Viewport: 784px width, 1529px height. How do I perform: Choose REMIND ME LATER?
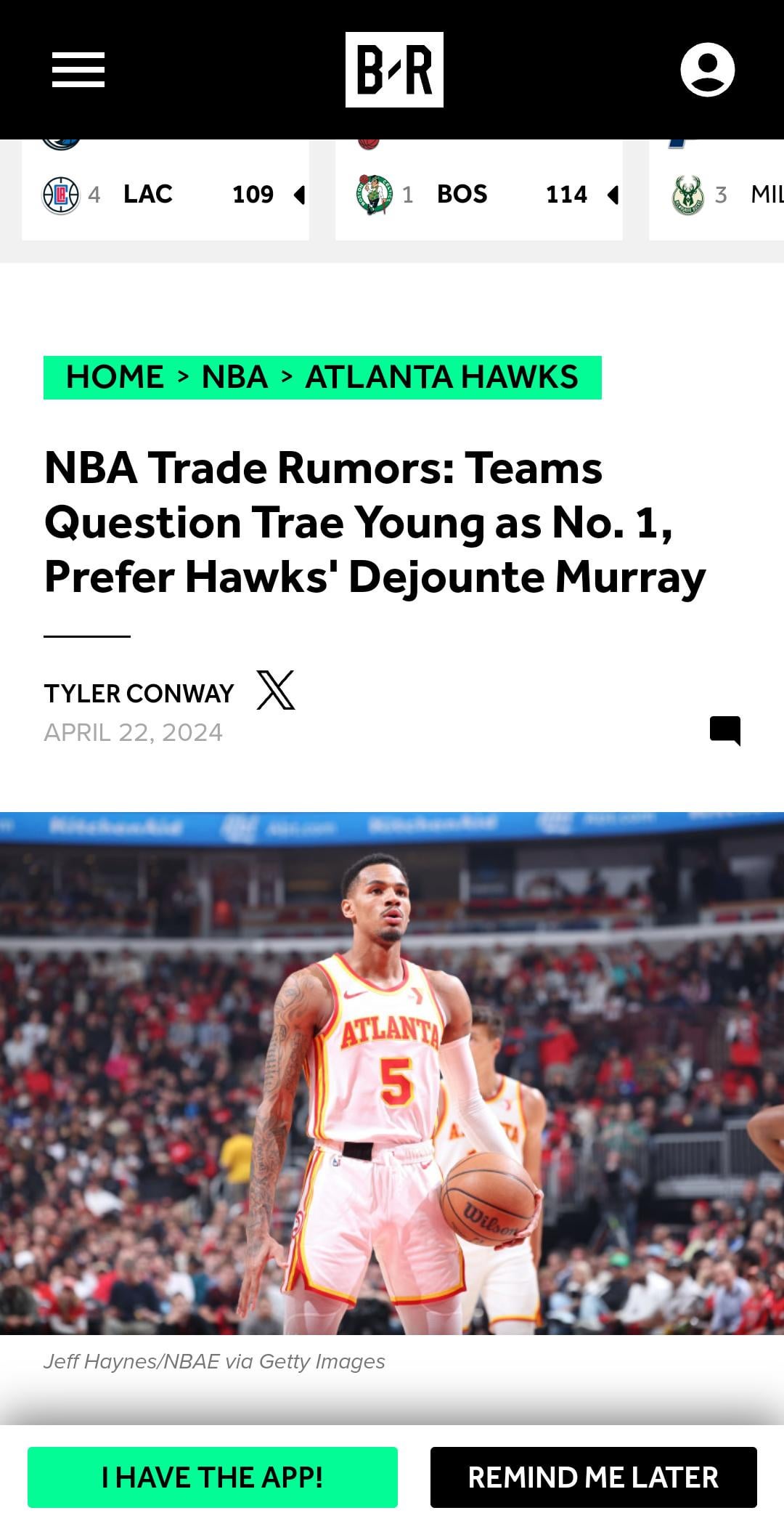[x=593, y=1477]
